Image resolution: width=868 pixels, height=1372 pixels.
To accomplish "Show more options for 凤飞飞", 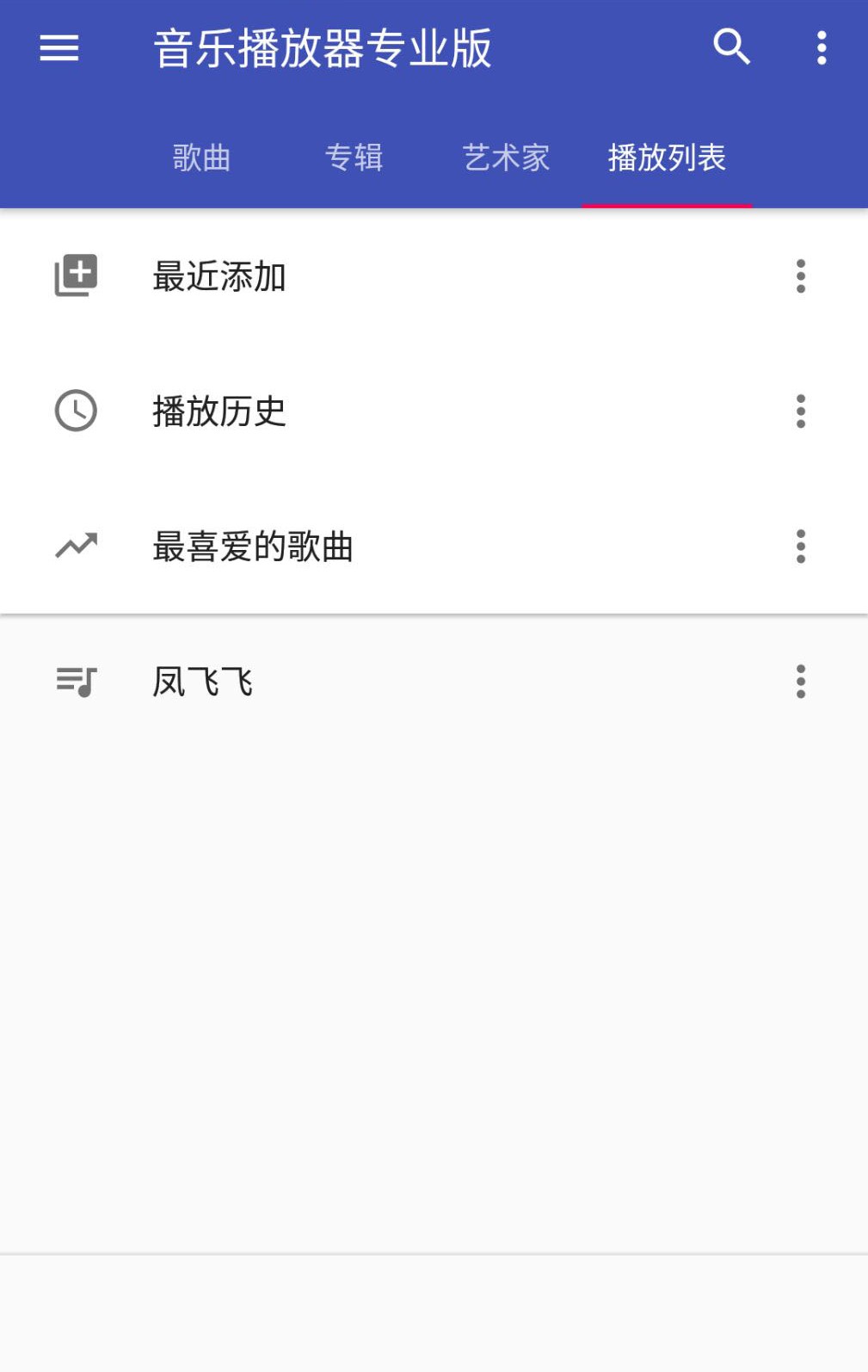I will 801,682.
